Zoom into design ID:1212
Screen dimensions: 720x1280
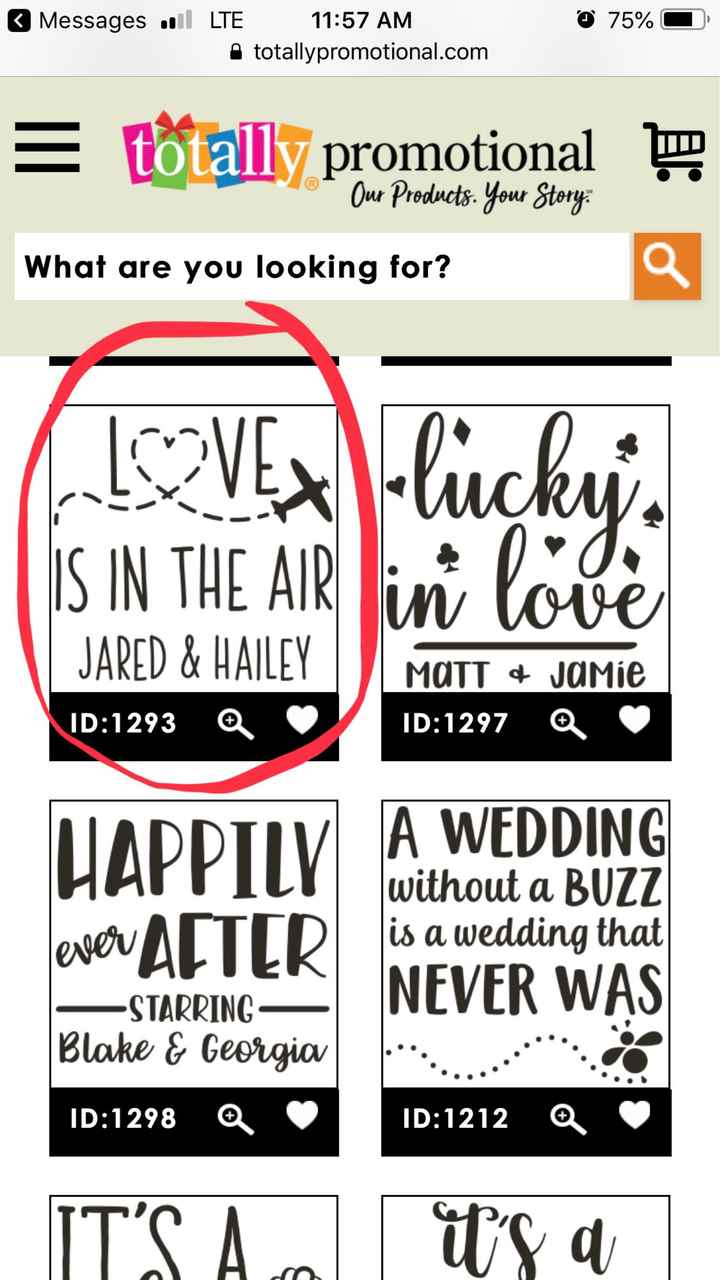pos(568,1118)
